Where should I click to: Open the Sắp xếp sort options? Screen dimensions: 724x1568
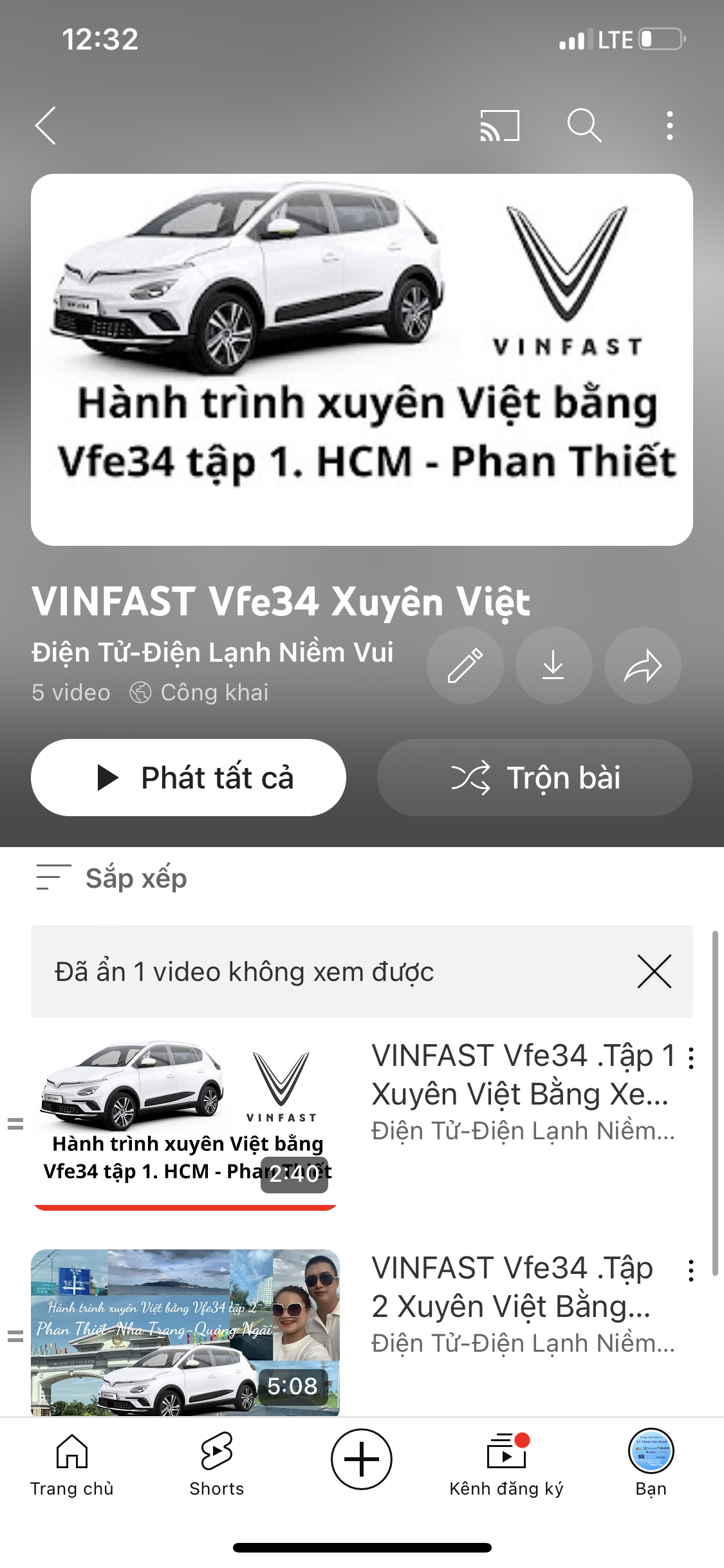[x=113, y=878]
